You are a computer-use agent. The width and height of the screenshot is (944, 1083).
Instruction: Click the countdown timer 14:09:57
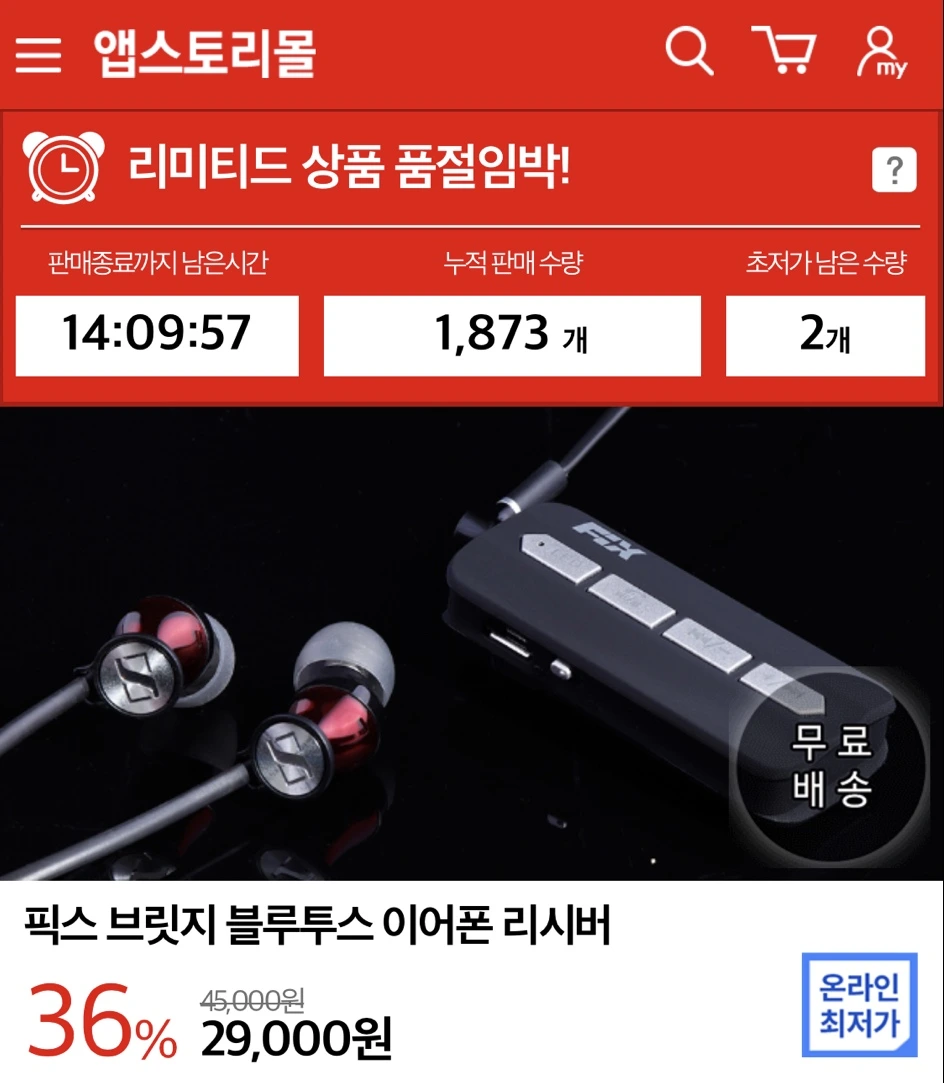tap(155, 336)
